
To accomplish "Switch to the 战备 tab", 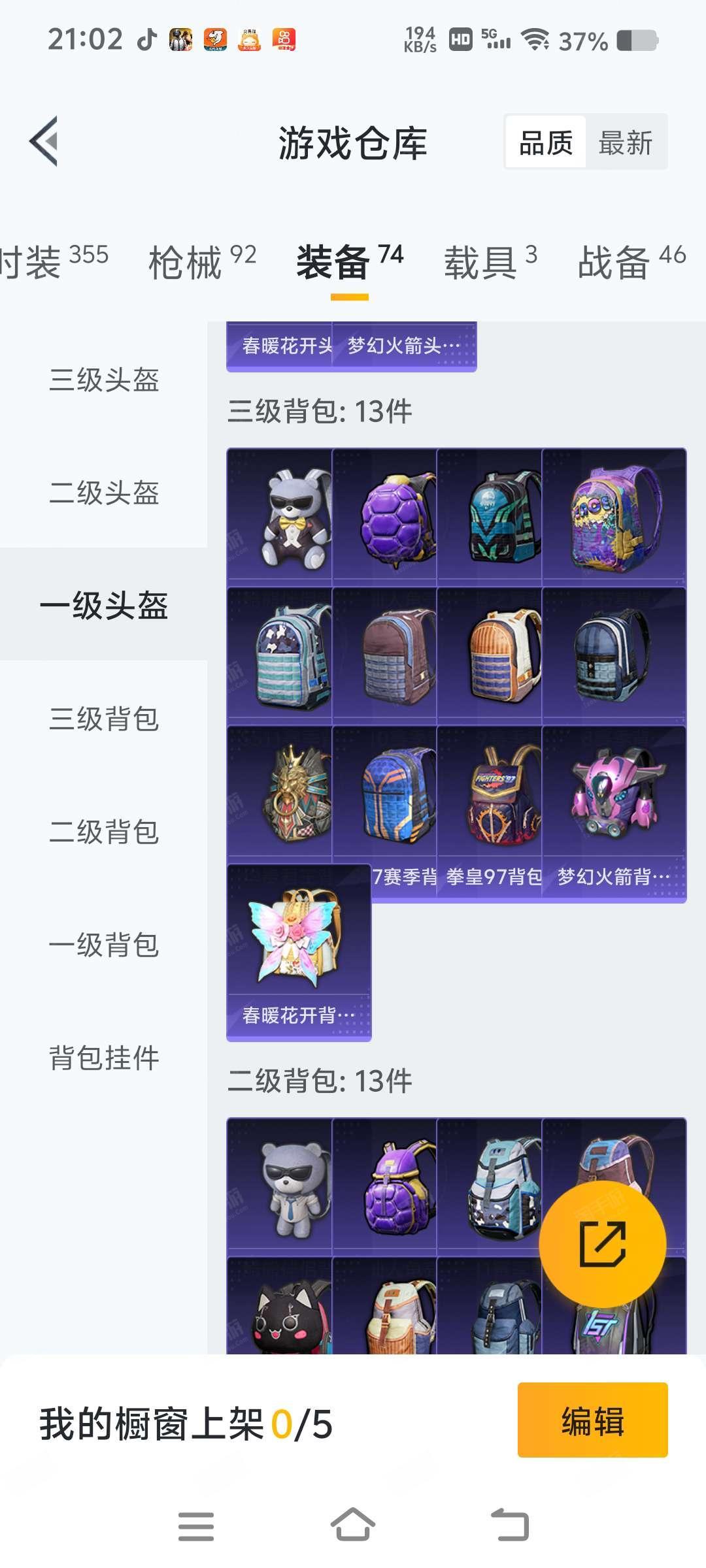I will (631, 263).
